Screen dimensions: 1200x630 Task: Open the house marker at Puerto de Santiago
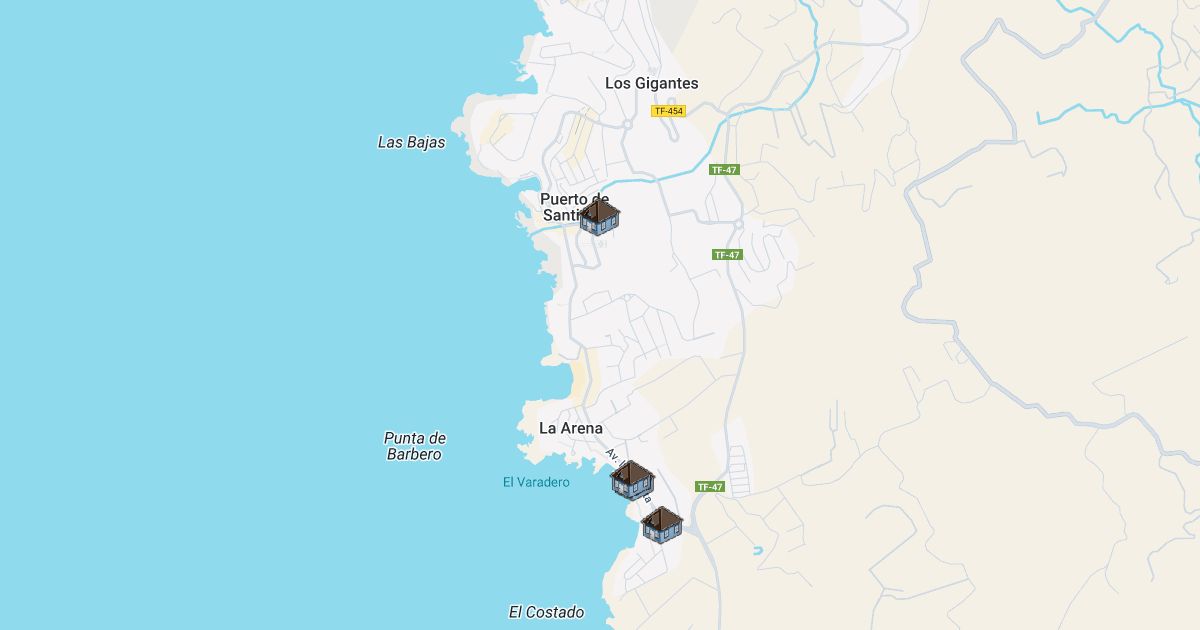(x=600, y=216)
